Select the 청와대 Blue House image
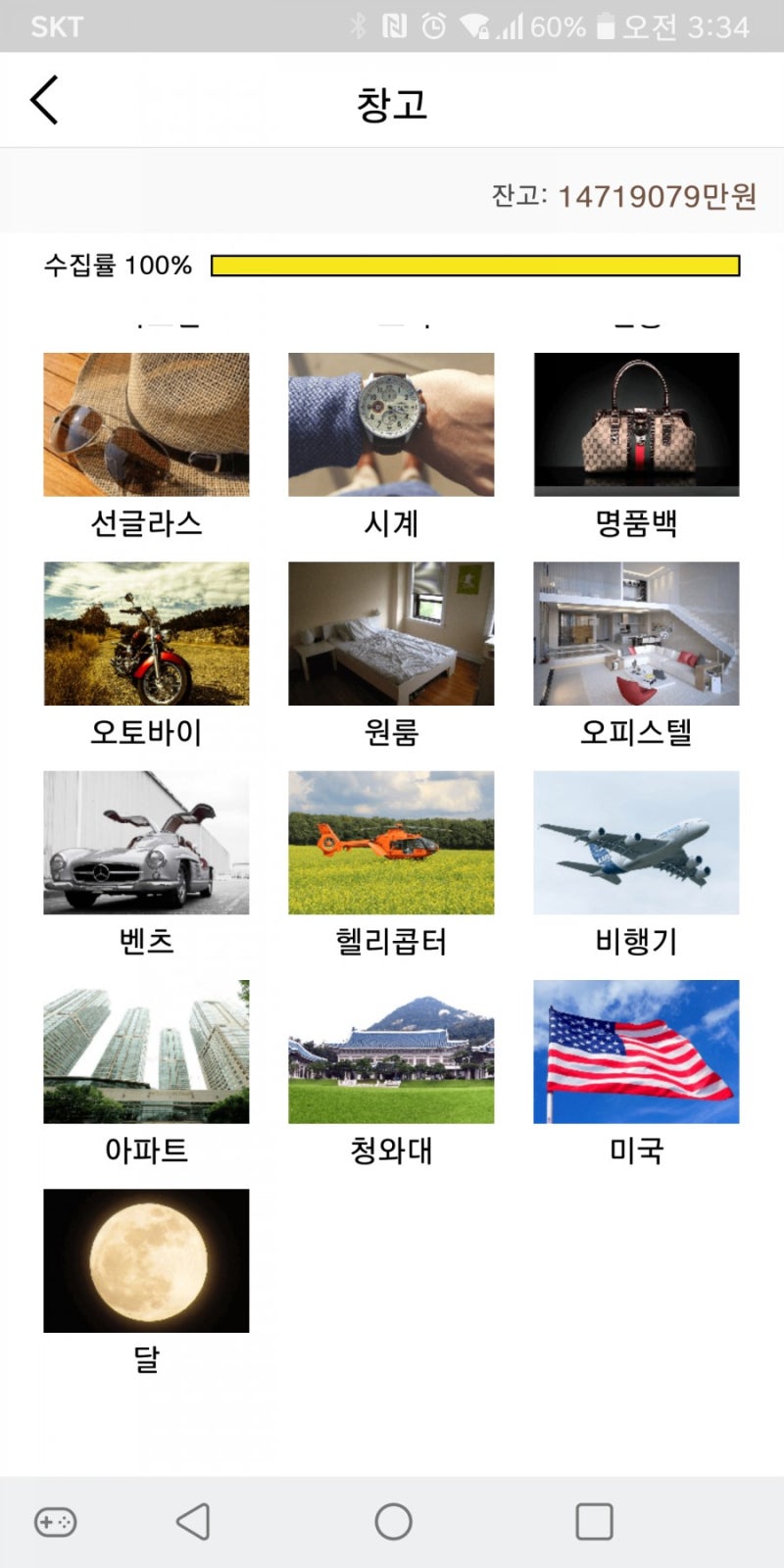Screen dimensions: 784x1568 (391, 1052)
